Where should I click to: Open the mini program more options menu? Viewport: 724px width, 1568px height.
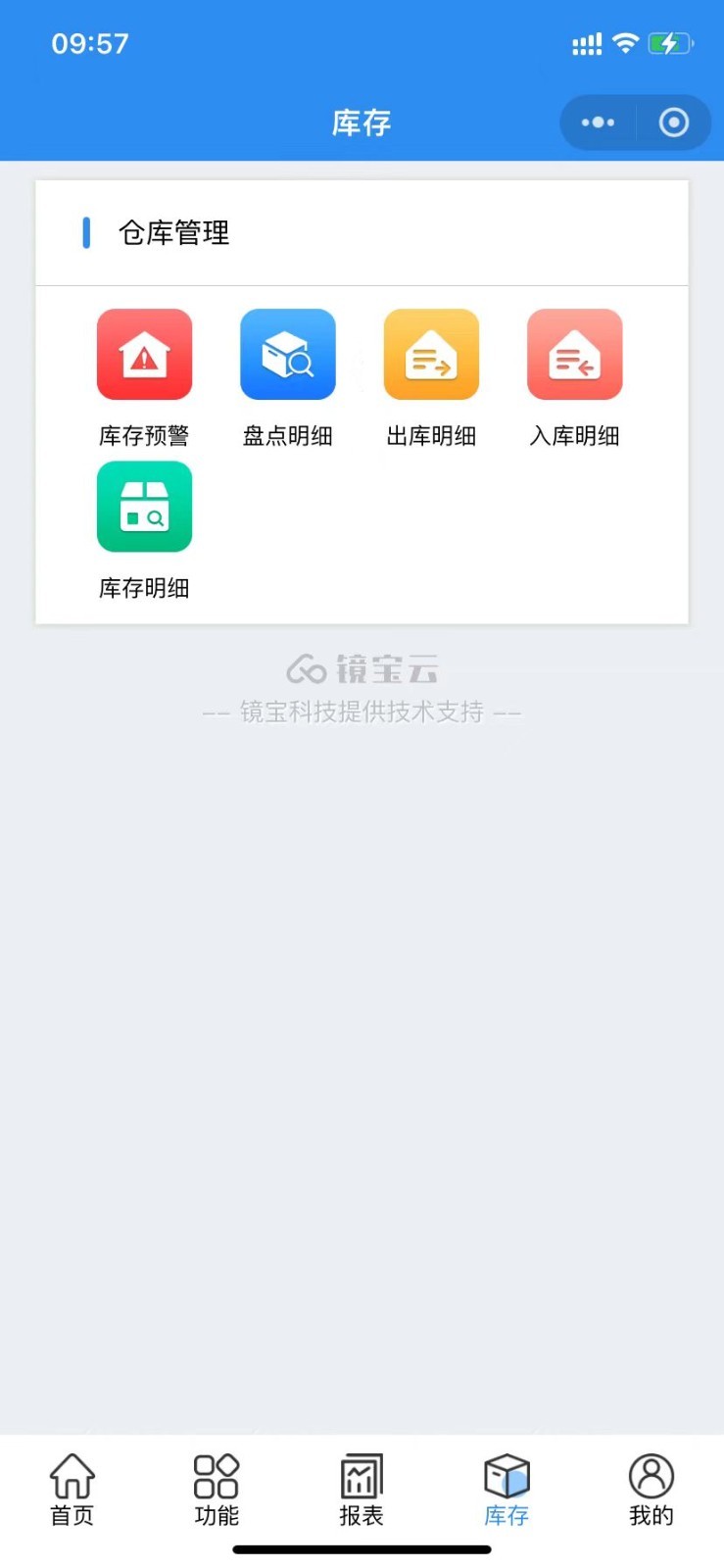598,122
